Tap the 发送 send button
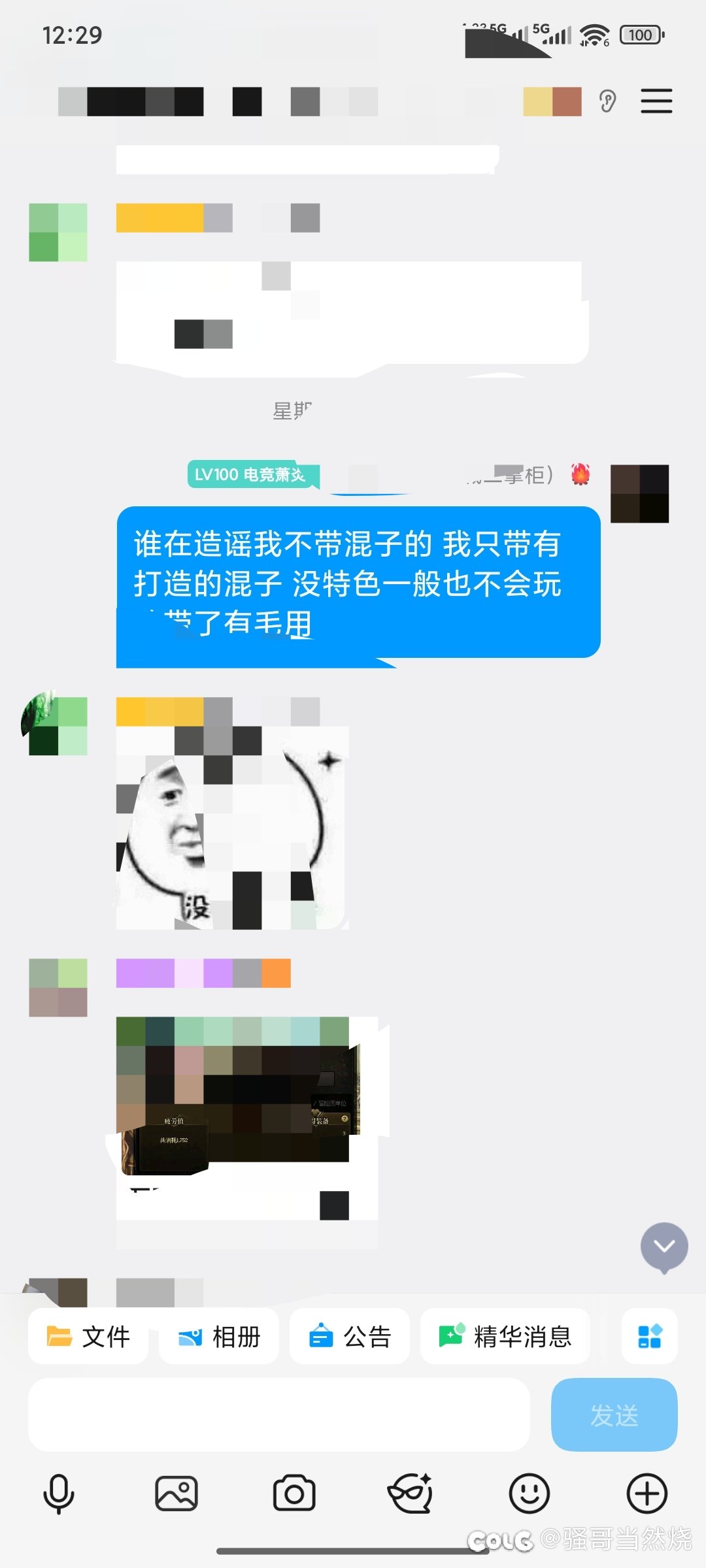 point(614,1415)
